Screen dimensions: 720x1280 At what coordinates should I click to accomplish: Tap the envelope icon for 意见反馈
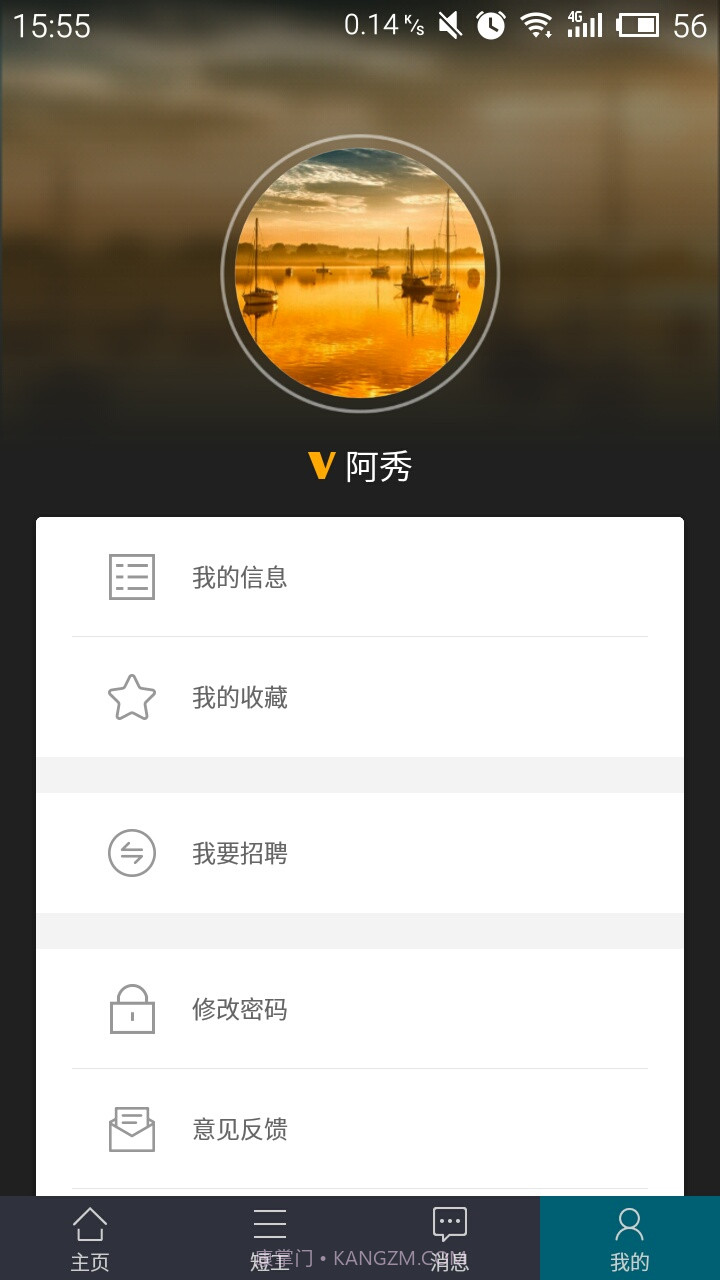[x=131, y=1129]
